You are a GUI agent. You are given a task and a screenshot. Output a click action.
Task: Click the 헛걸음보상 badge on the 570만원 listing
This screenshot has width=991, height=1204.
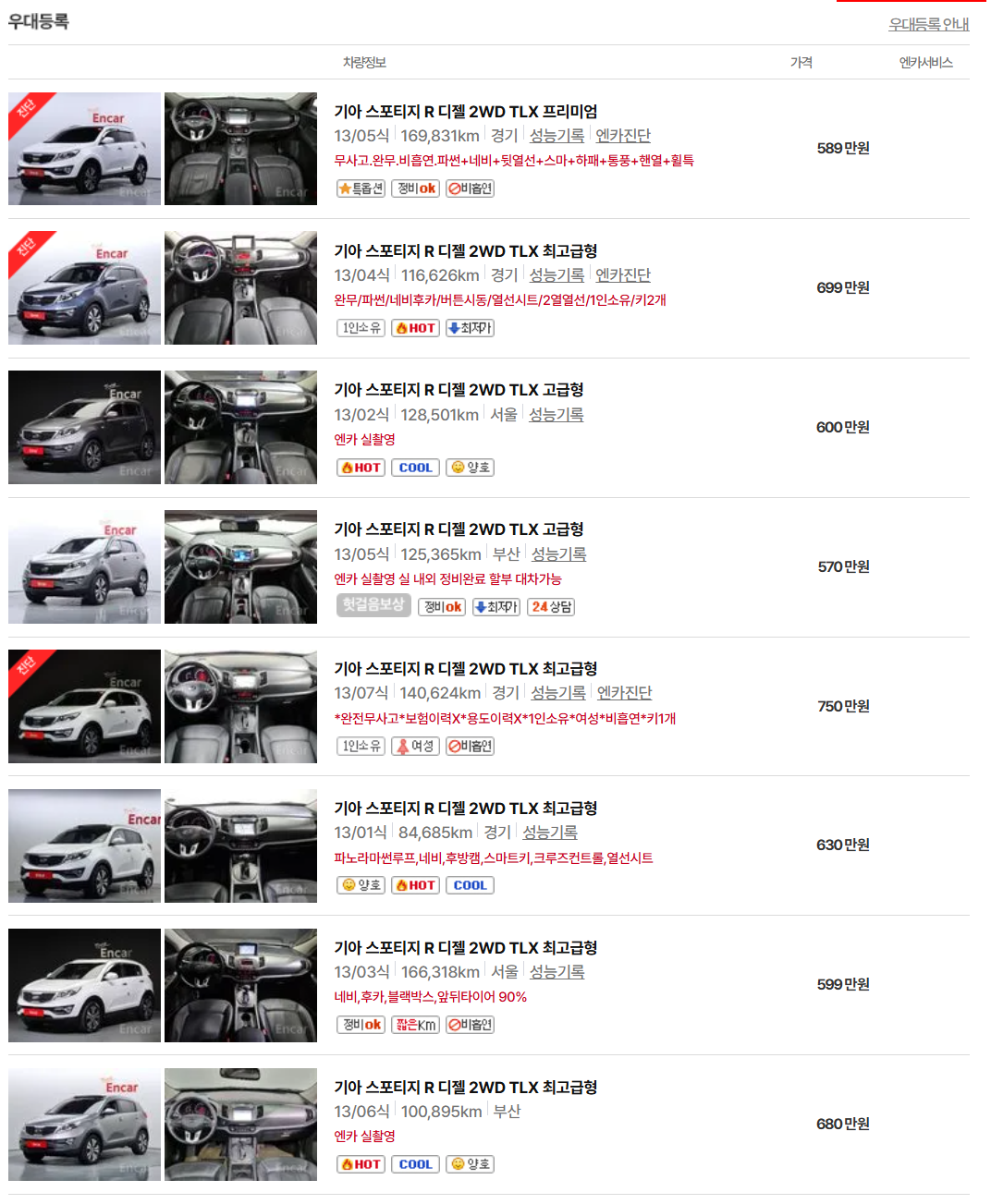pyautogui.click(x=373, y=606)
